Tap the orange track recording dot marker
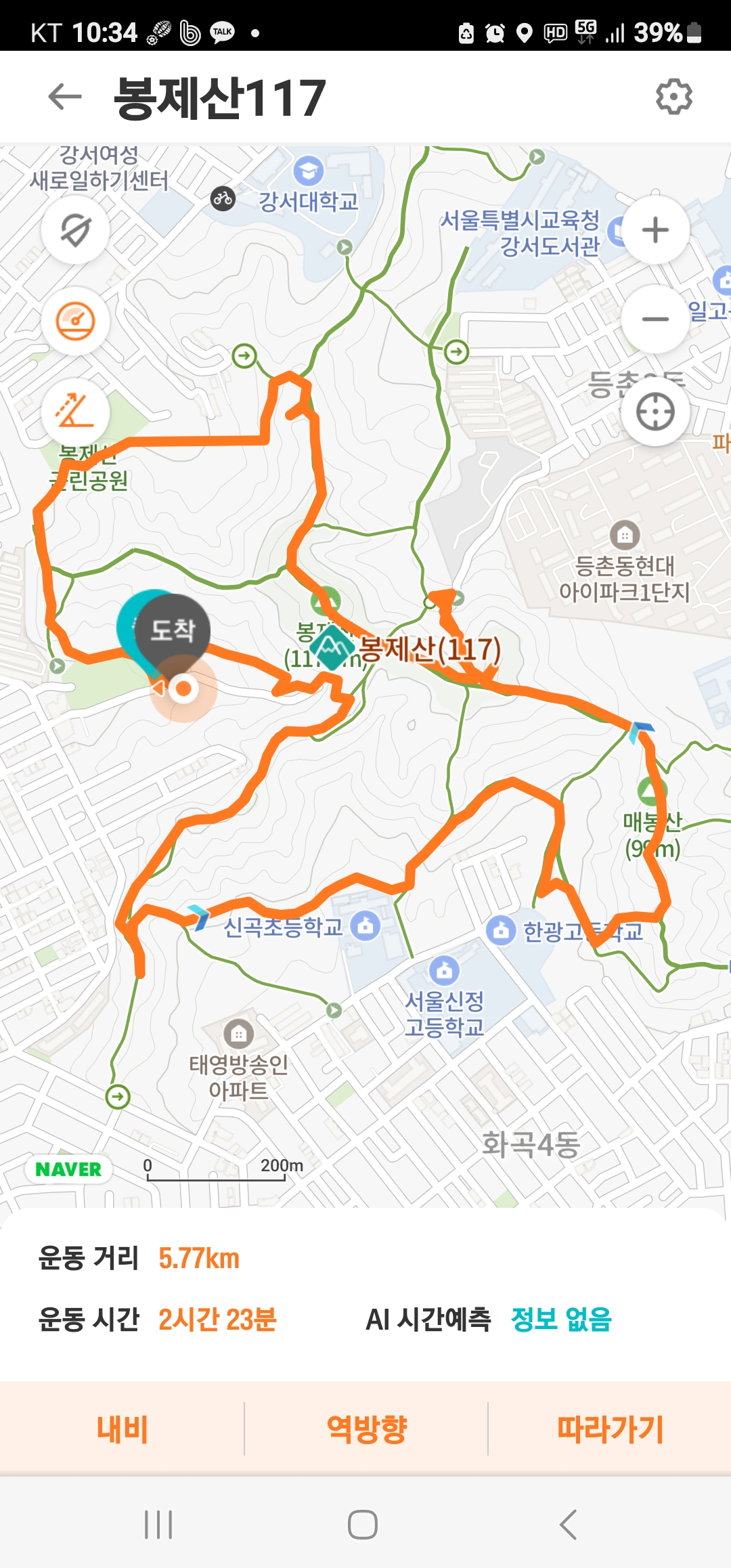This screenshot has width=731, height=1568. coord(183,689)
